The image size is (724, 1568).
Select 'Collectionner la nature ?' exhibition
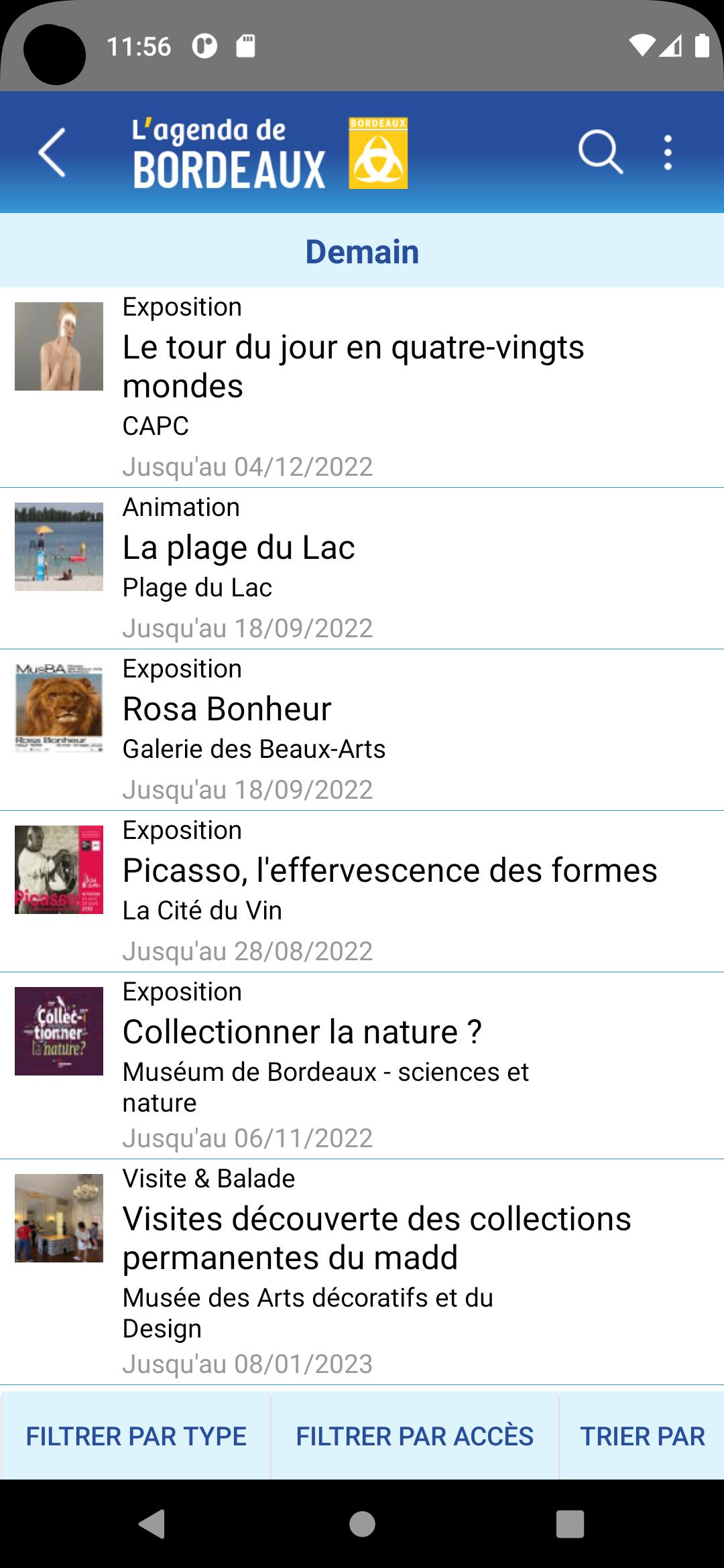362,1065
